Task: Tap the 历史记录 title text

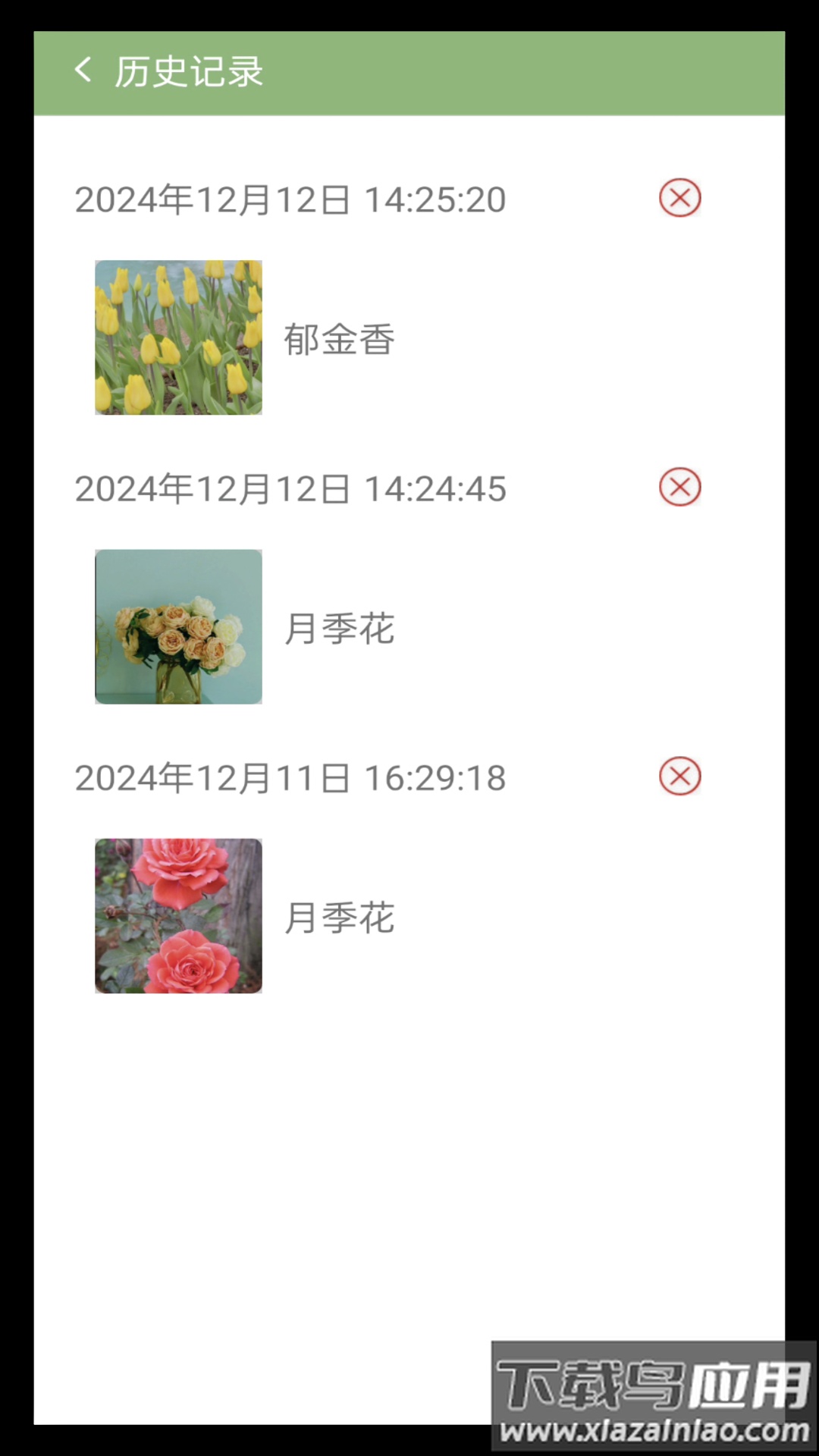Action: pyautogui.click(x=188, y=72)
